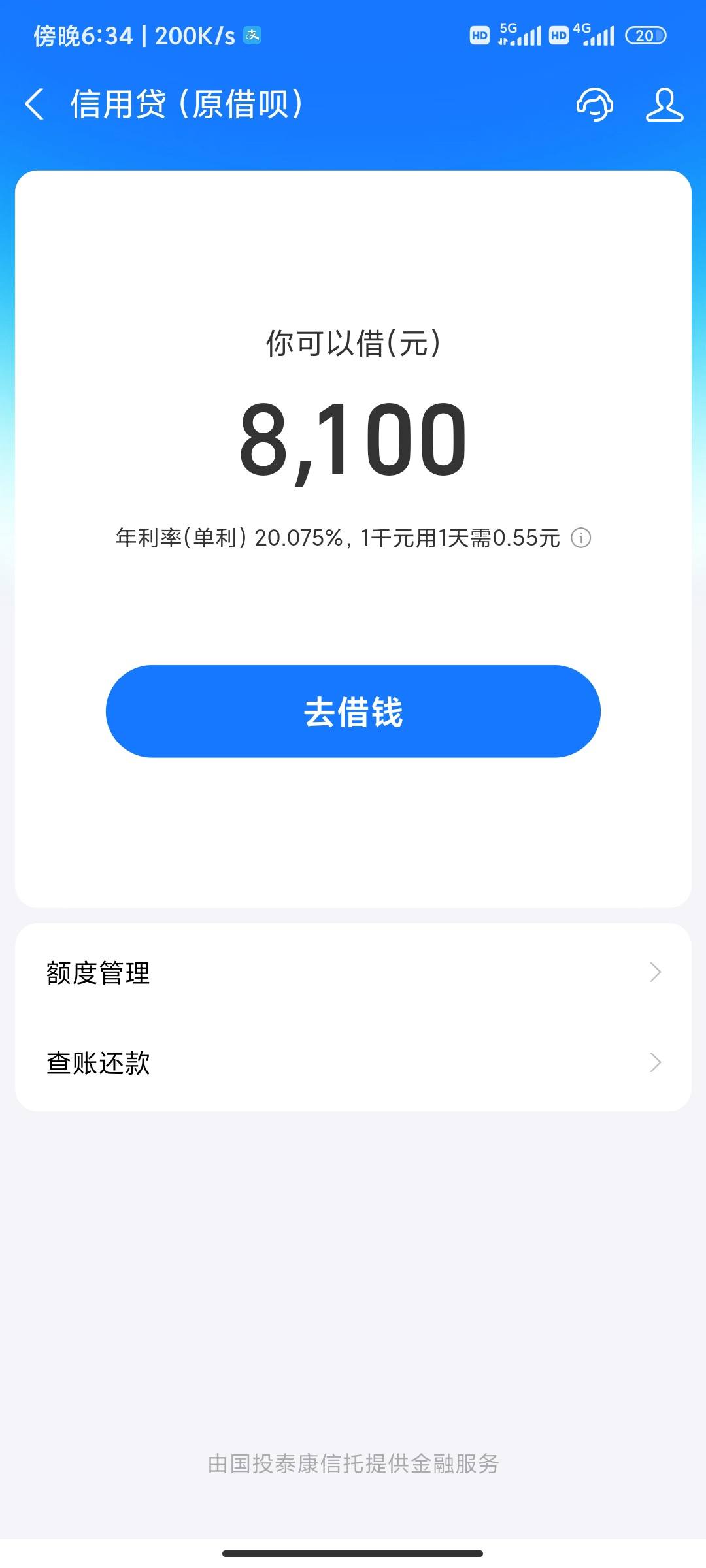Go back from the 信用贷 page
The width and height of the screenshot is (706, 1568).
pyautogui.click(x=35, y=105)
